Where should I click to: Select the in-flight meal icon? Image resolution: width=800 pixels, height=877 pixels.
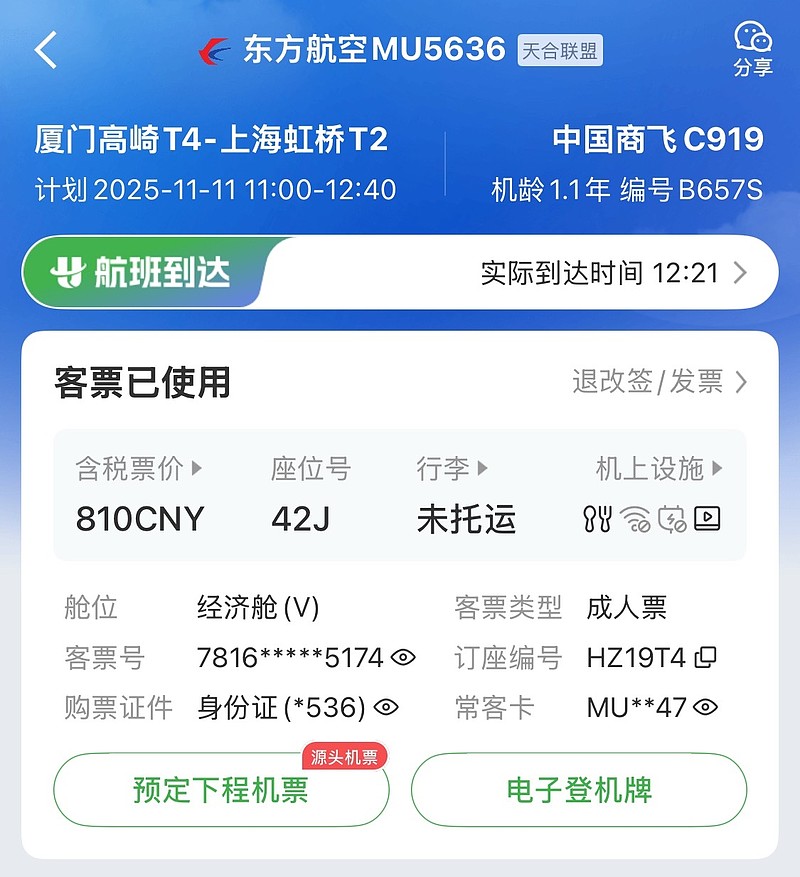(x=597, y=519)
